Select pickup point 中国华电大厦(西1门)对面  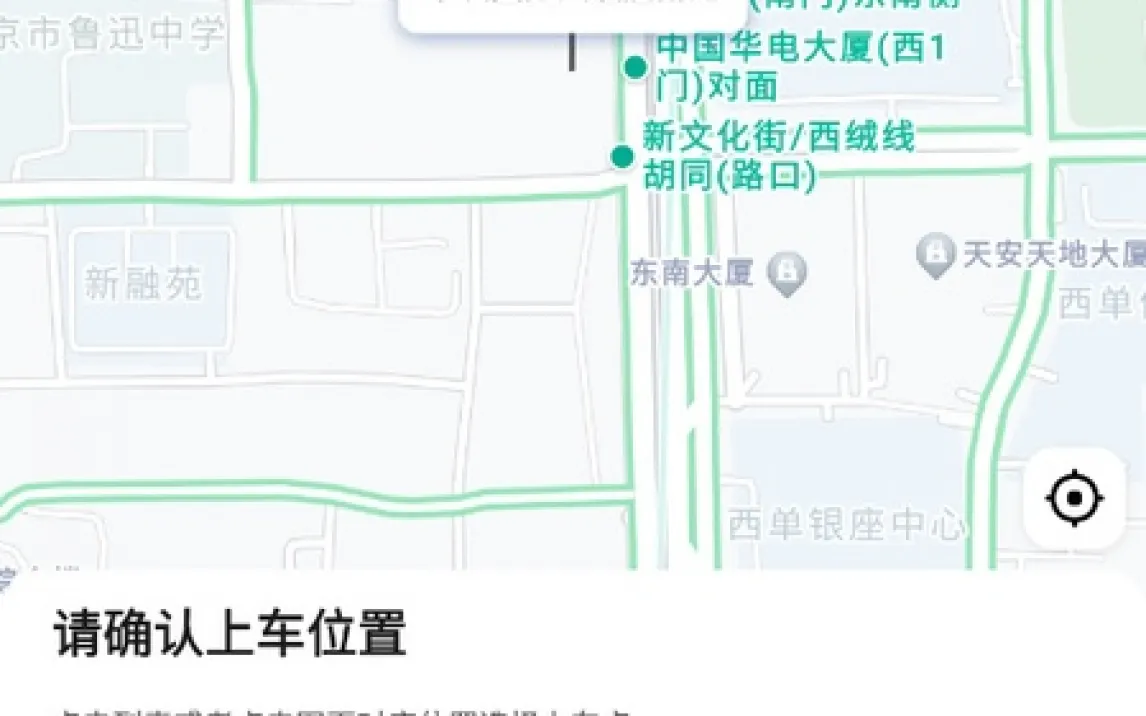coord(635,67)
